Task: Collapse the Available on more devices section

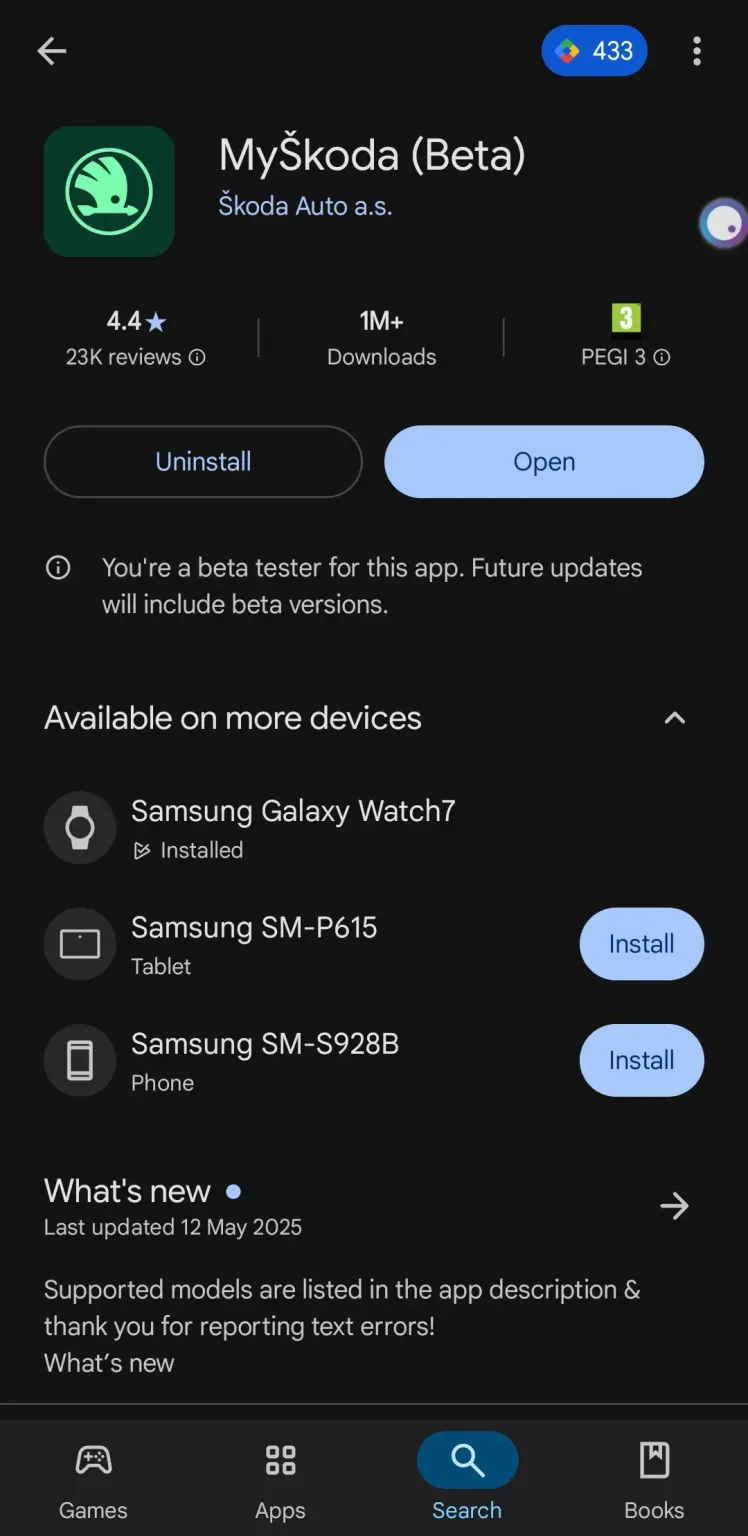Action: click(675, 718)
